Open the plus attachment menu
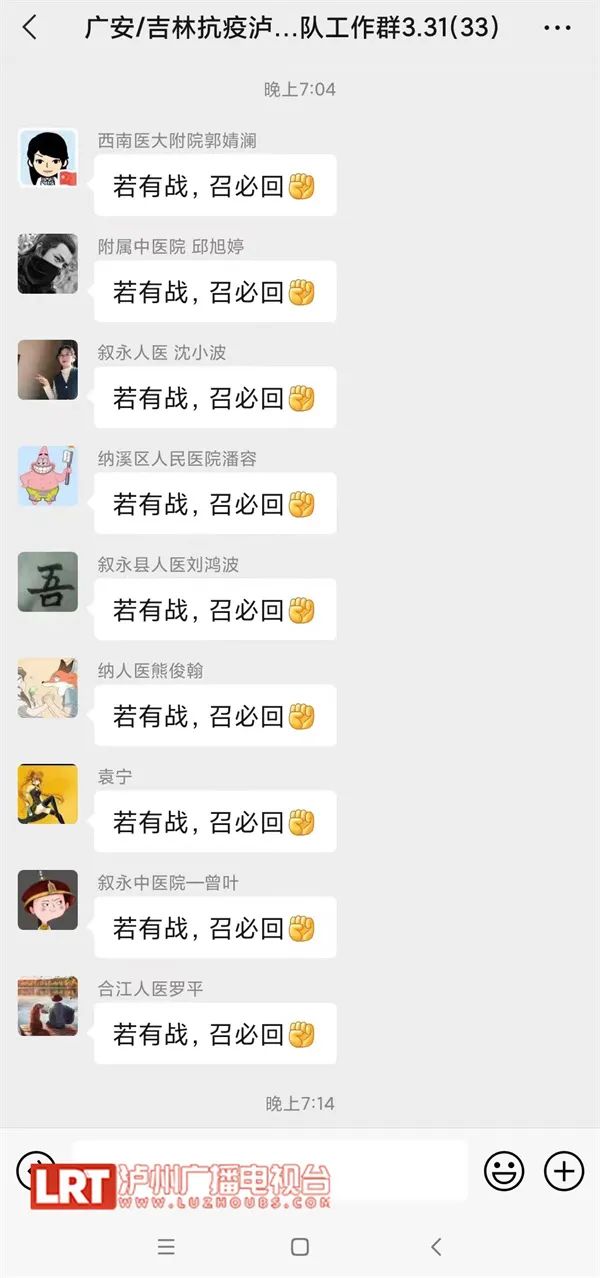 pyautogui.click(x=564, y=1170)
